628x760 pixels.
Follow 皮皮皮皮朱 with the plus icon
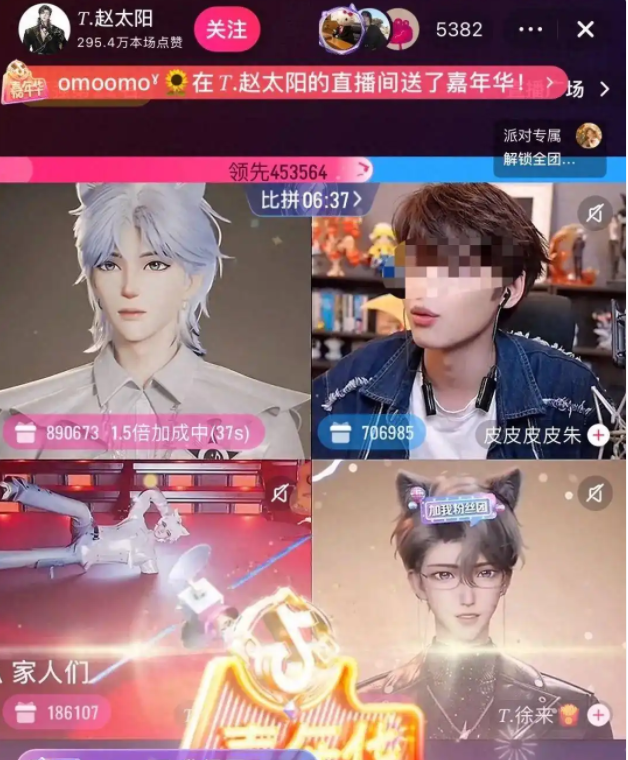(598, 434)
